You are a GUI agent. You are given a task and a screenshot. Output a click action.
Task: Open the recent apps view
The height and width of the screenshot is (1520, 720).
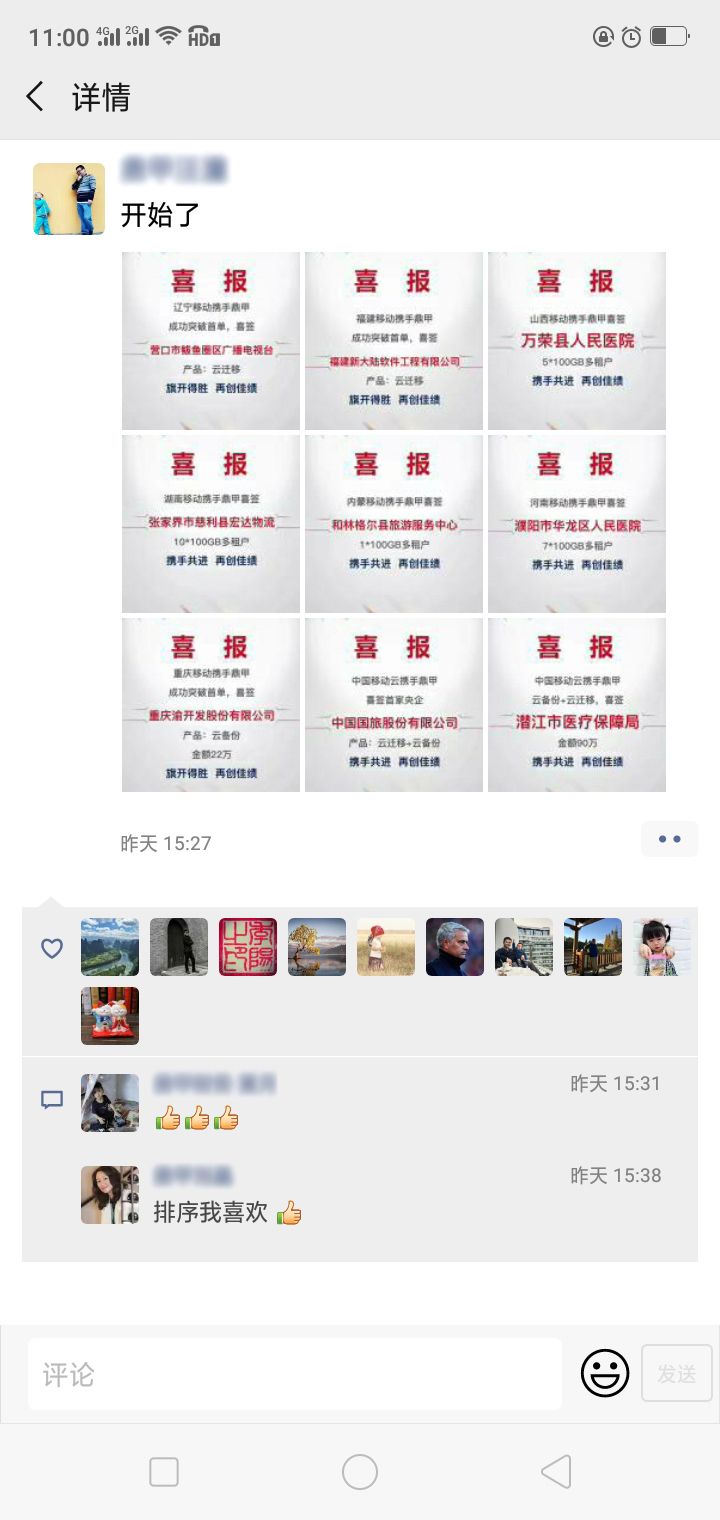(164, 1472)
